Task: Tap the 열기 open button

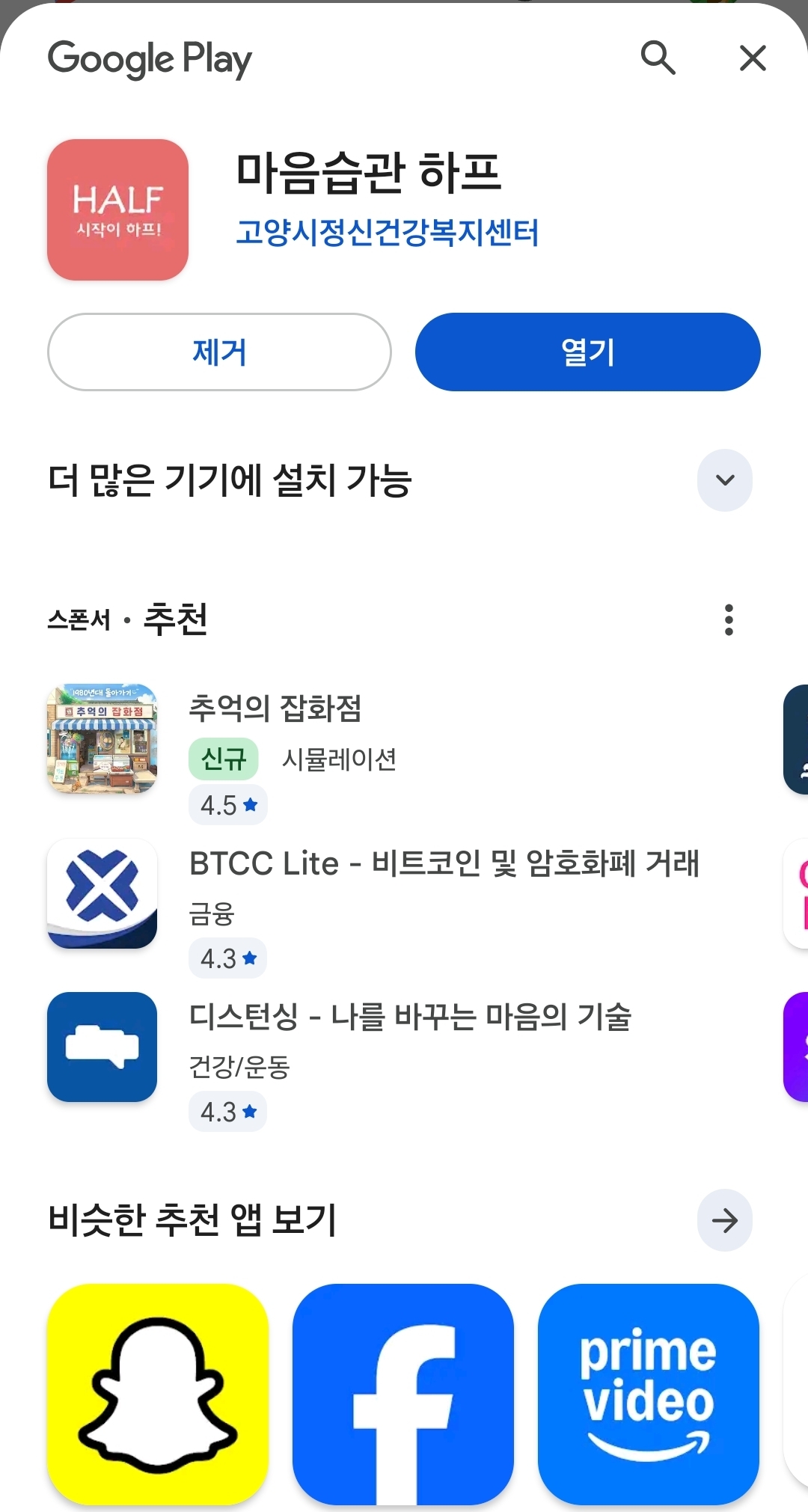Action: (x=587, y=352)
